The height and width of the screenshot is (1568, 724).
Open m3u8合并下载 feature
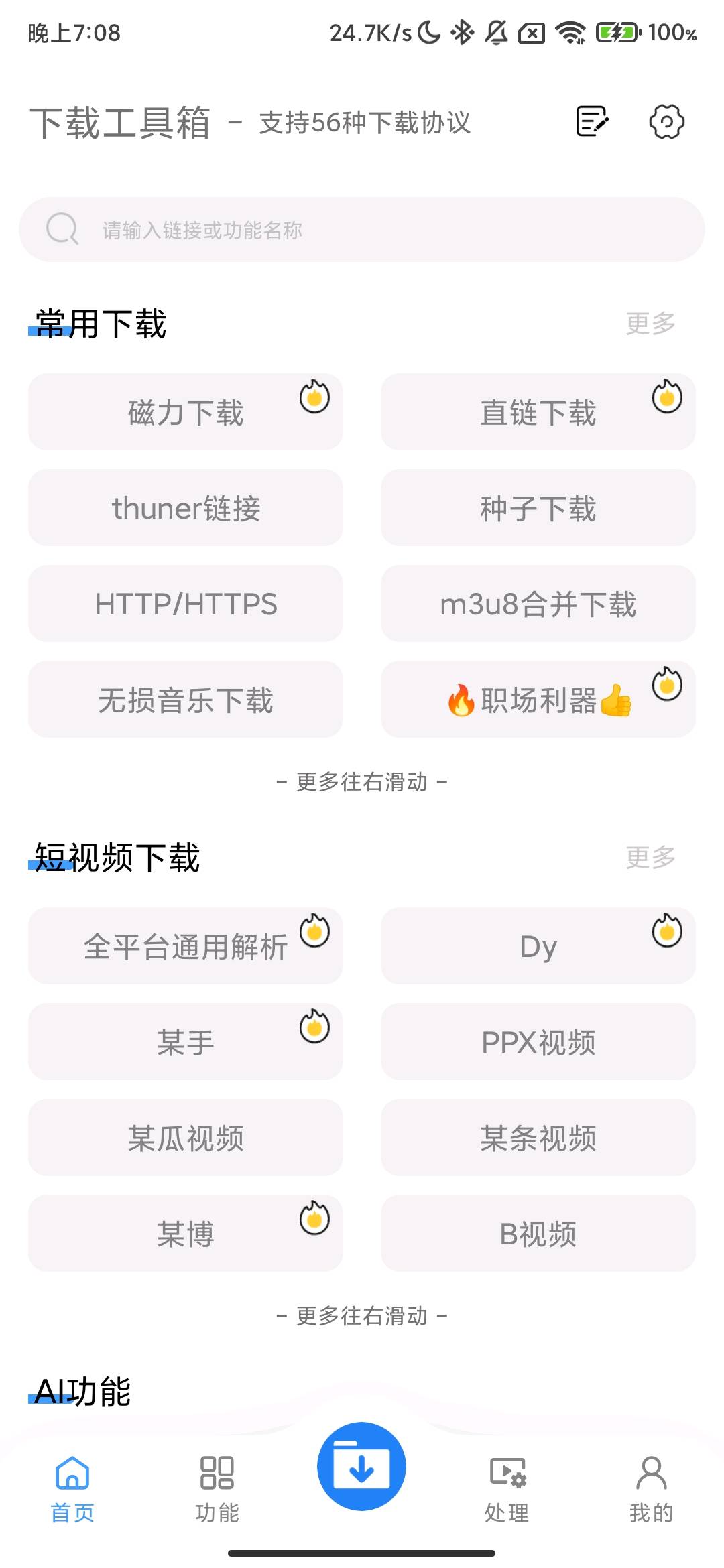(538, 604)
